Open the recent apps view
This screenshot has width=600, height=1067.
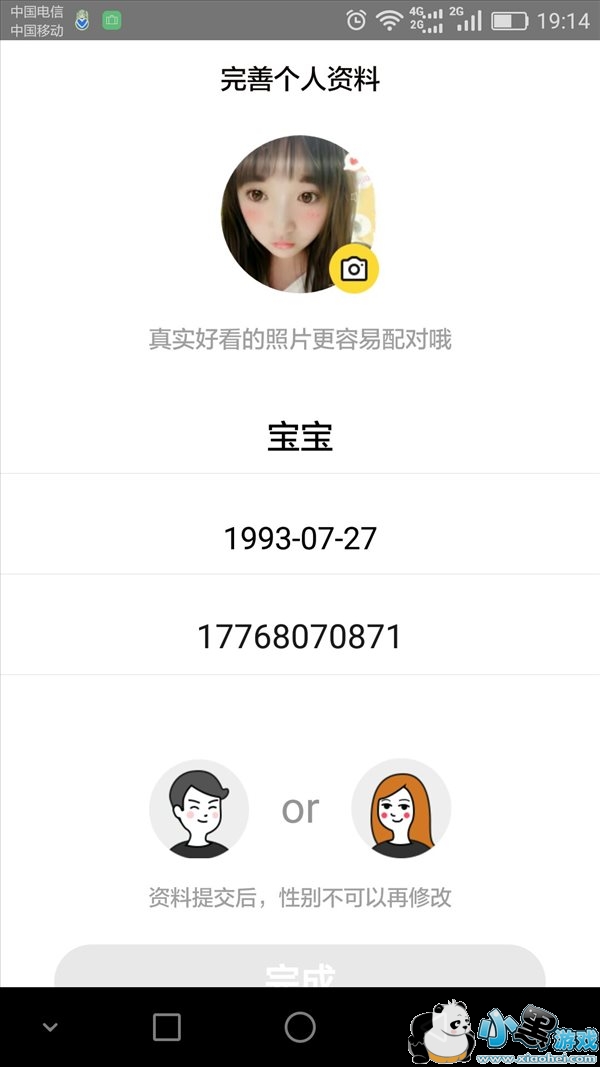(167, 1027)
